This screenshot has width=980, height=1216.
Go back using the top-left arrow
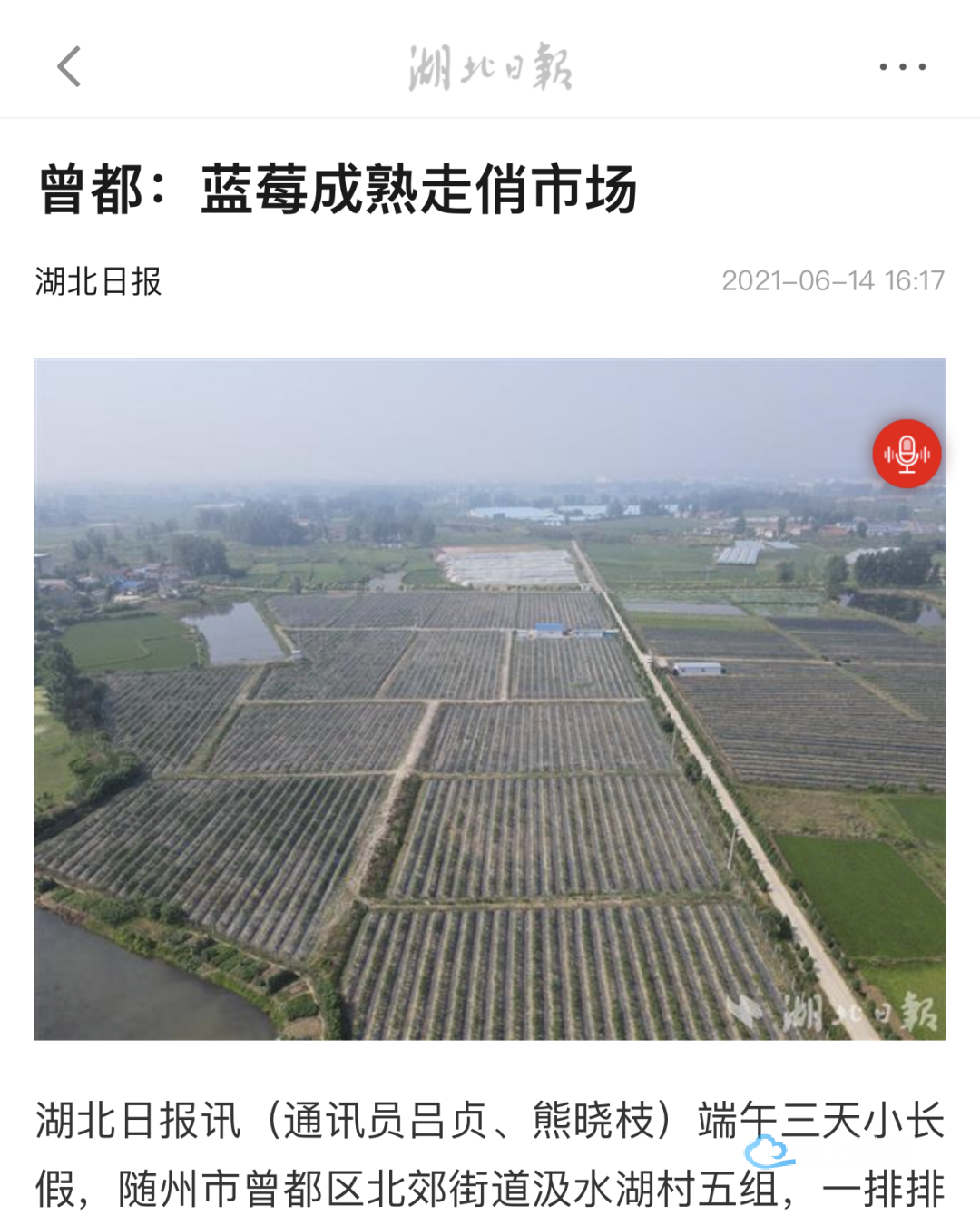tap(69, 67)
